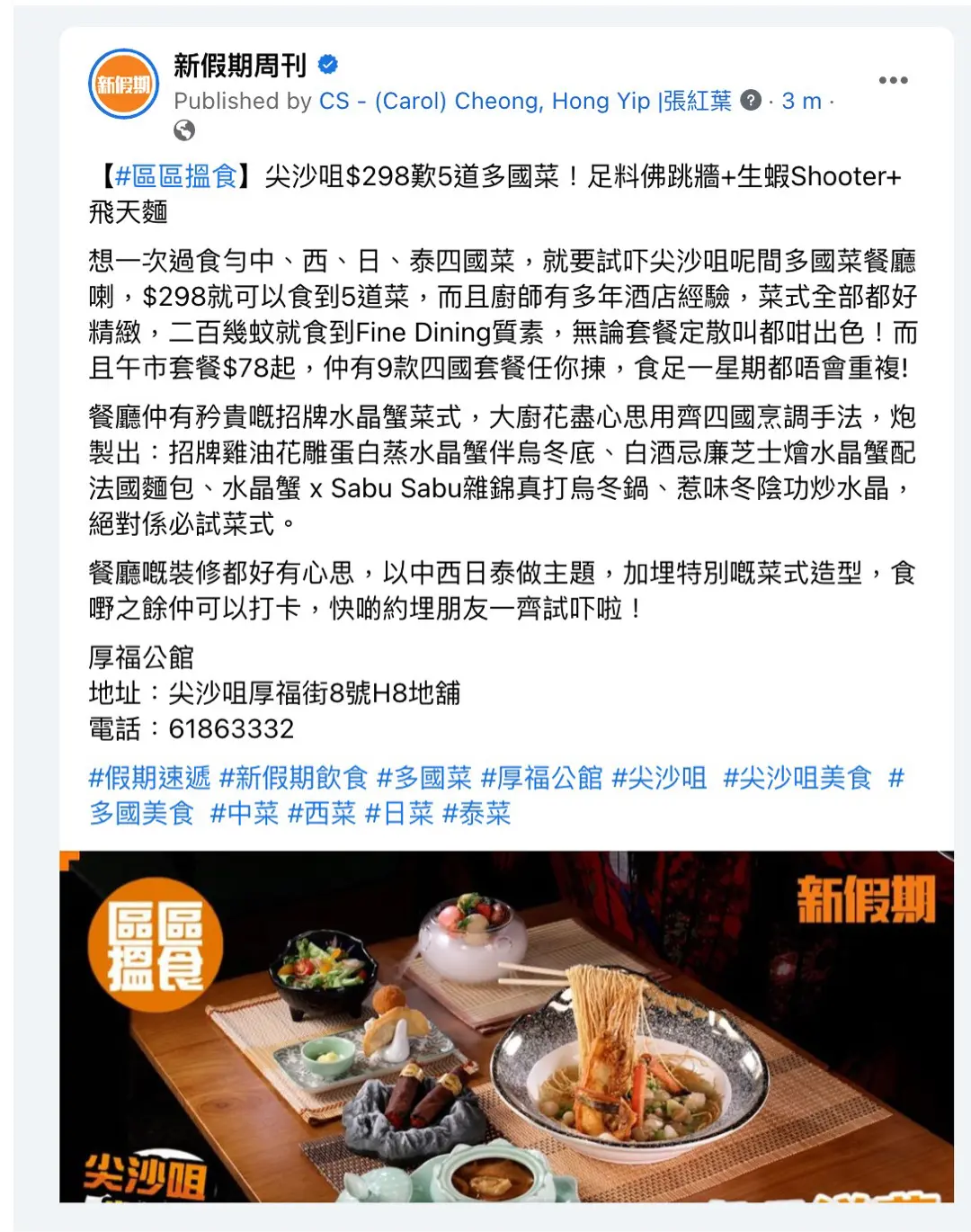The width and height of the screenshot is (971, 1232).
Task: Open the #尖沙咀美食 hashtag
Action: point(797,778)
